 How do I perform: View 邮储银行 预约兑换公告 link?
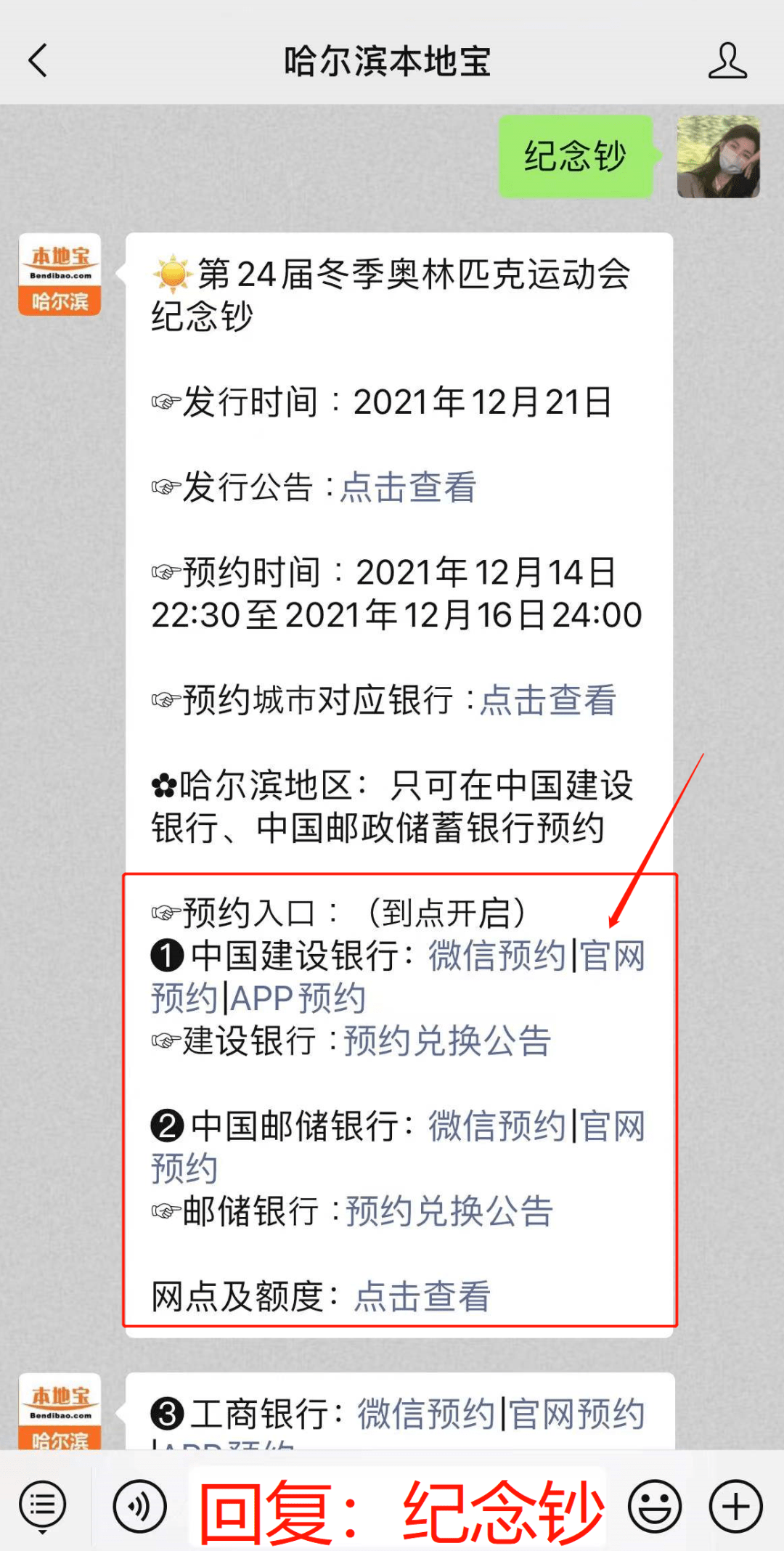click(x=449, y=1212)
